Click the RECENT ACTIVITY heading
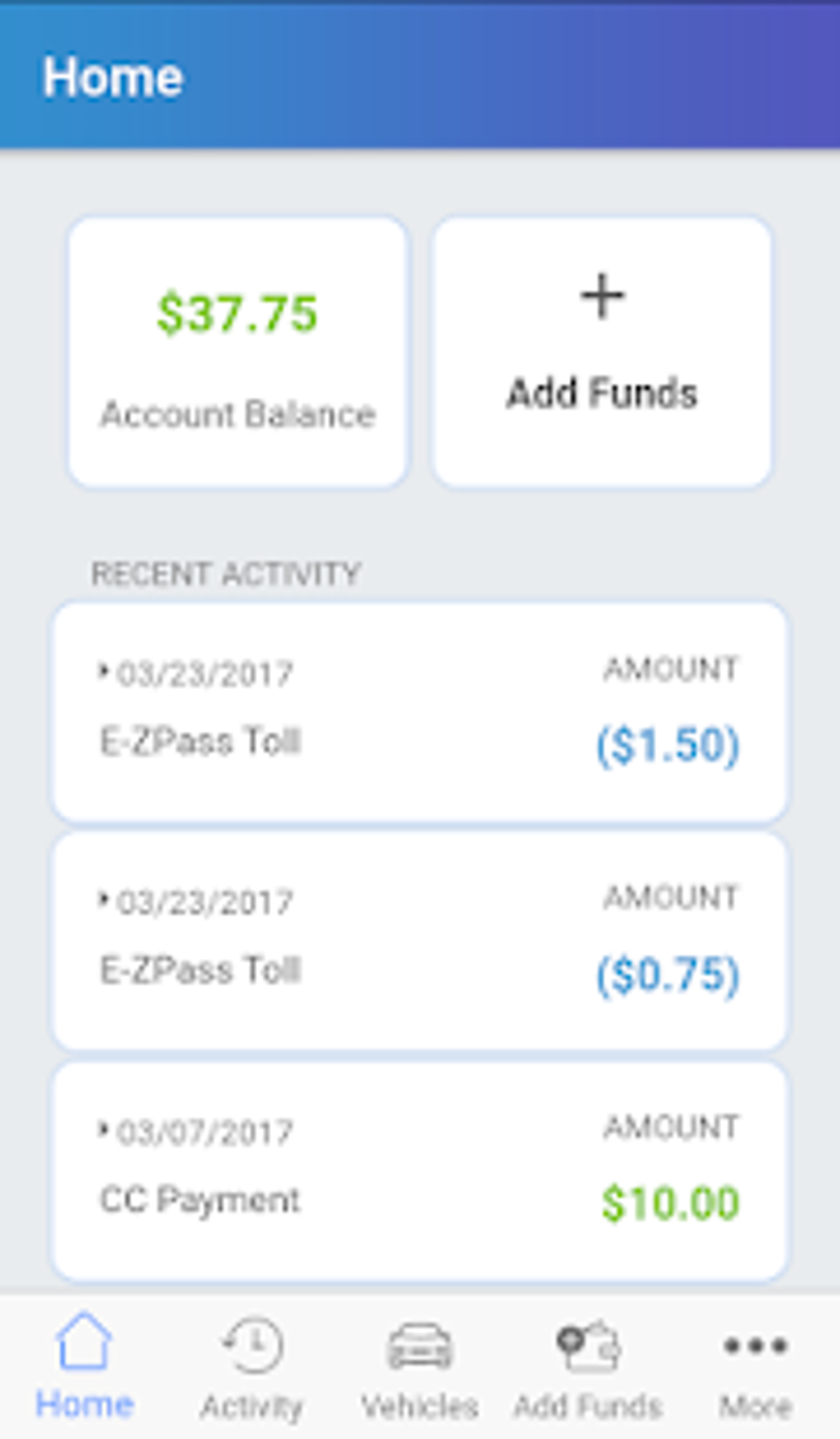 click(x=225, y=572)
